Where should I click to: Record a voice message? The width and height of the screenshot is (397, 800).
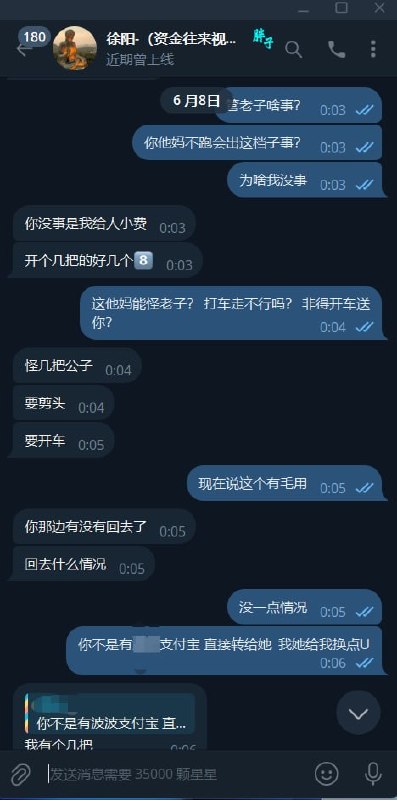coord(374,774)
